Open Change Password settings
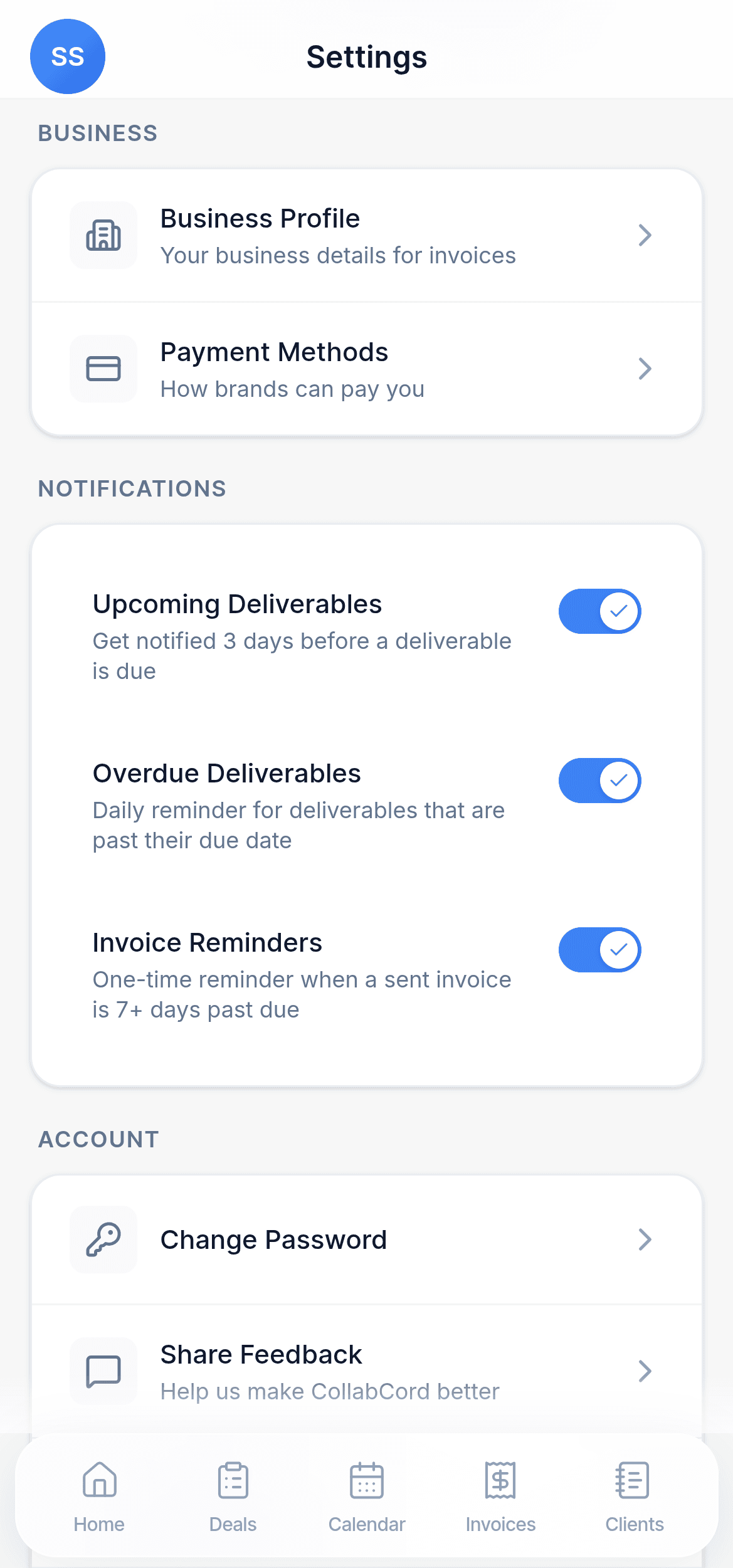Screen dimensions: 733x1568 coord(366,1239)
